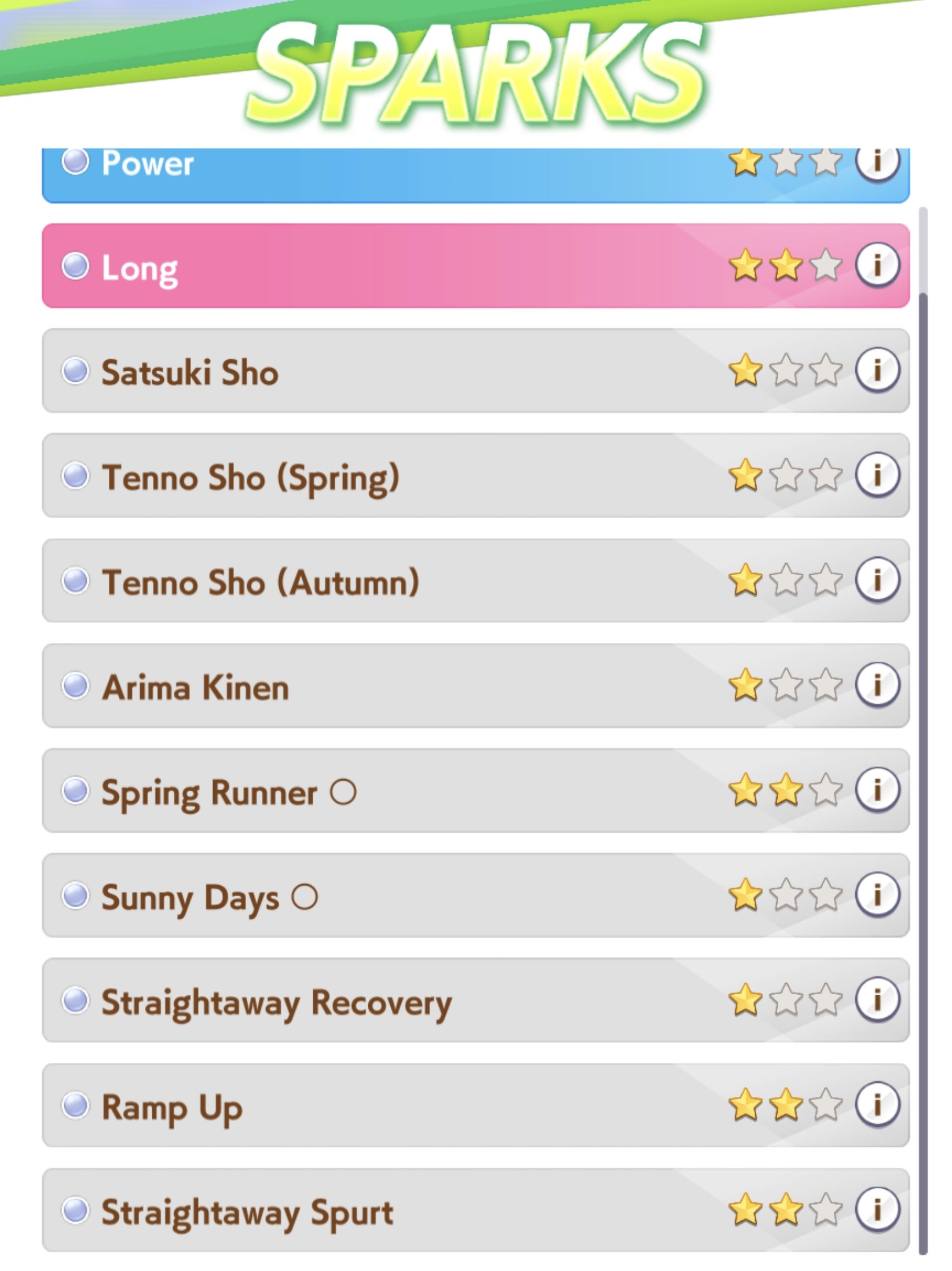952x1271 pixels.
Task: View Spring Runner spark details
Action: 877,790
